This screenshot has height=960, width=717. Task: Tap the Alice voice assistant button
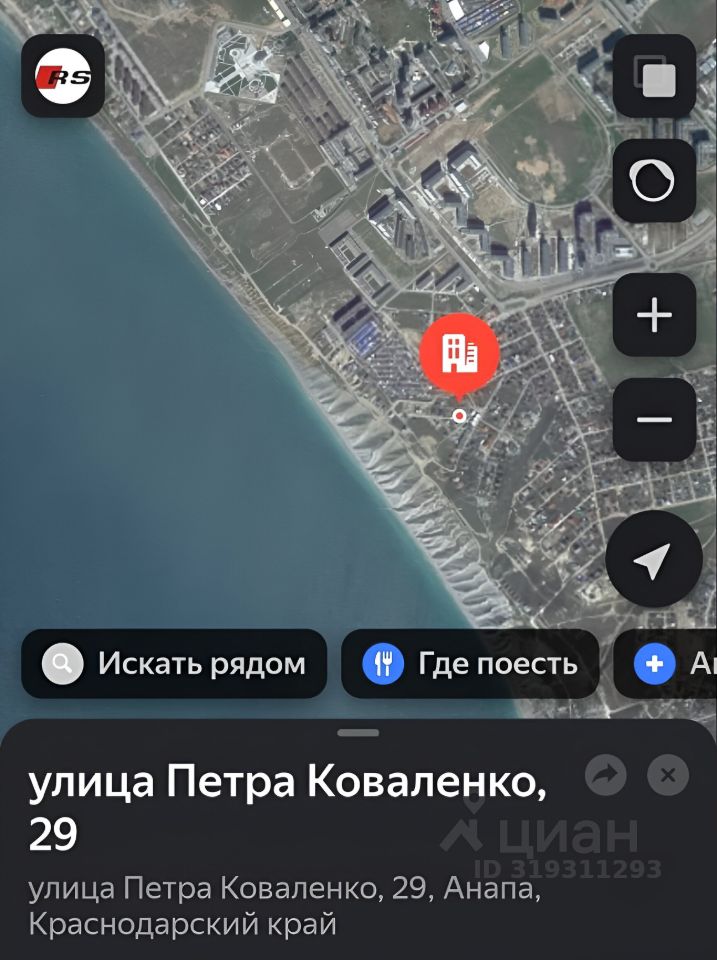pyautogui.click(x=654, y=181)
